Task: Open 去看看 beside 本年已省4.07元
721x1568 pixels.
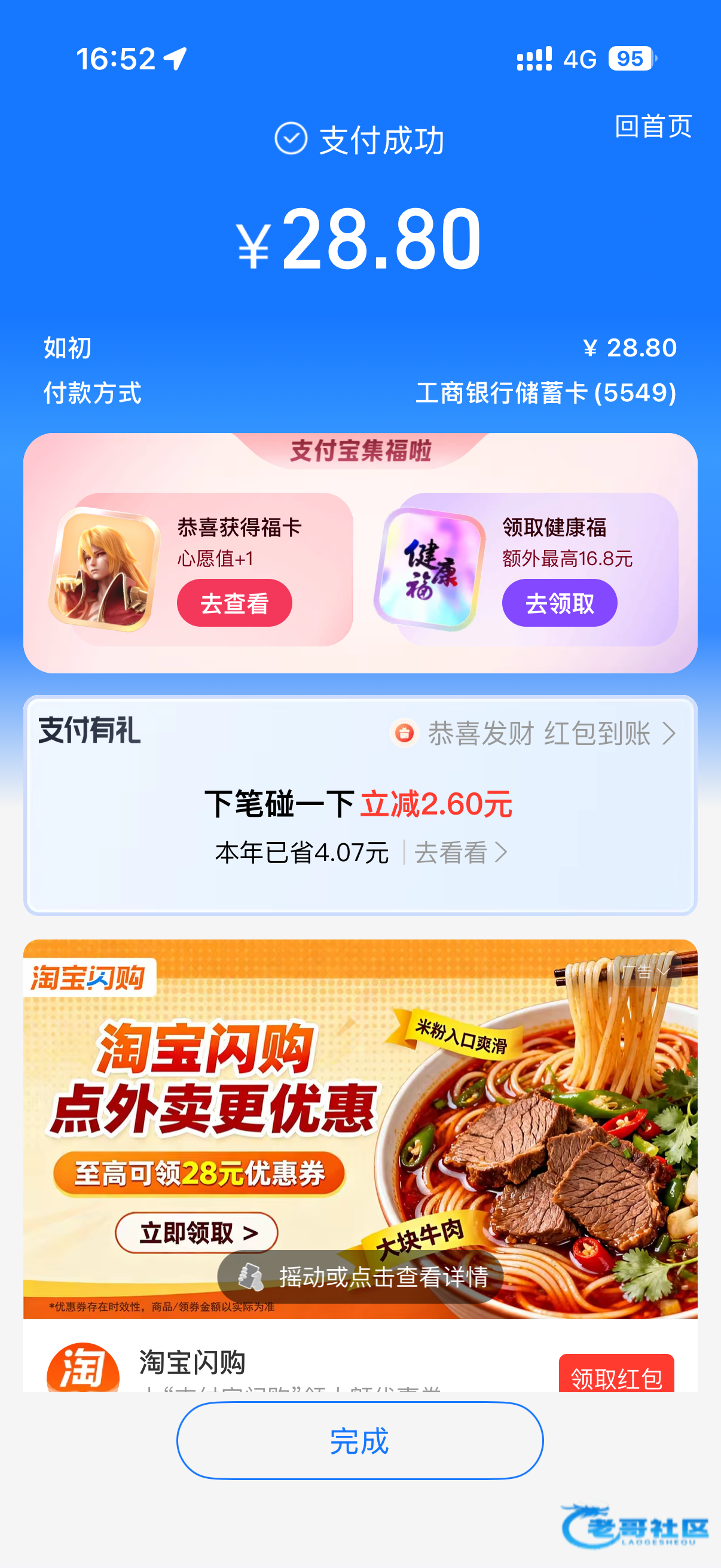Action: coord(460,853)
